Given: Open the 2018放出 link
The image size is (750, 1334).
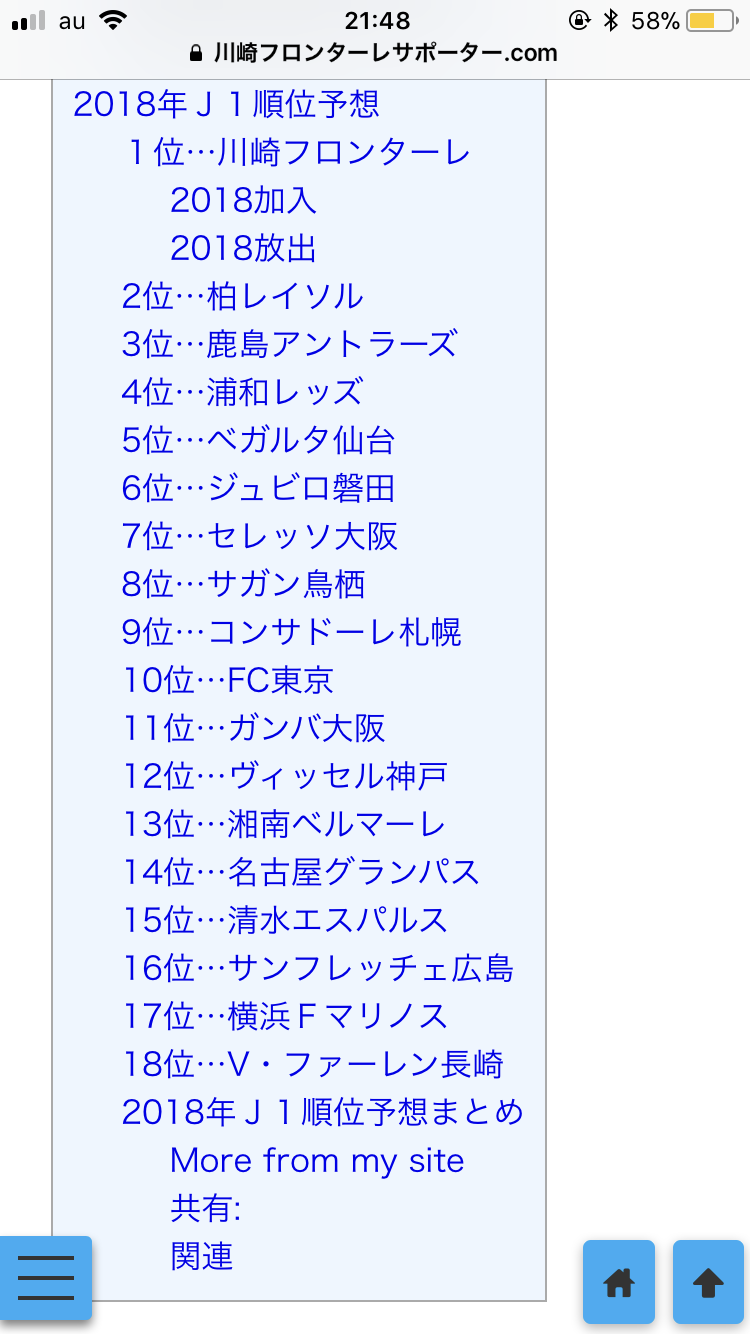Looking at the screenshot, I should 243,248.
